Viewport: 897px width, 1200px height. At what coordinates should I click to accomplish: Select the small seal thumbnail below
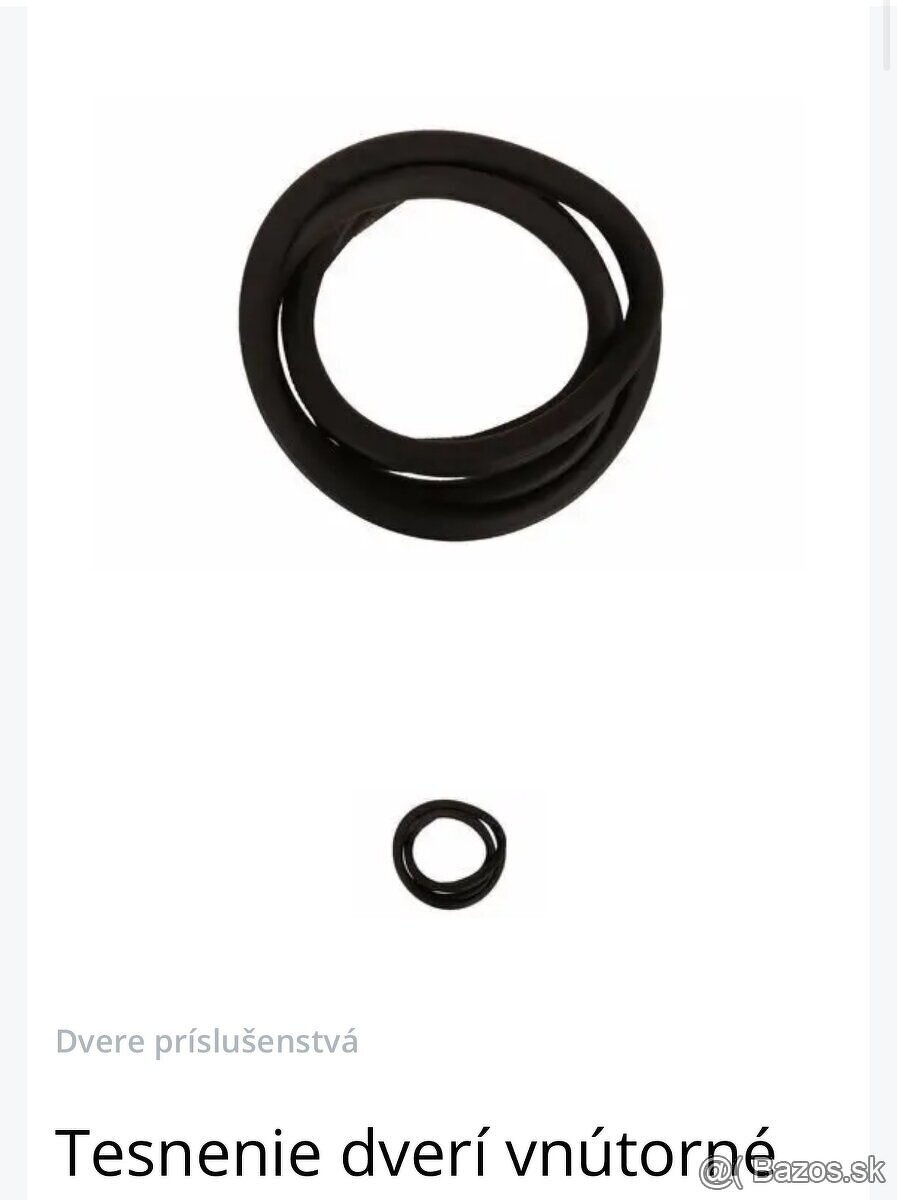click(x=449, y=847)
